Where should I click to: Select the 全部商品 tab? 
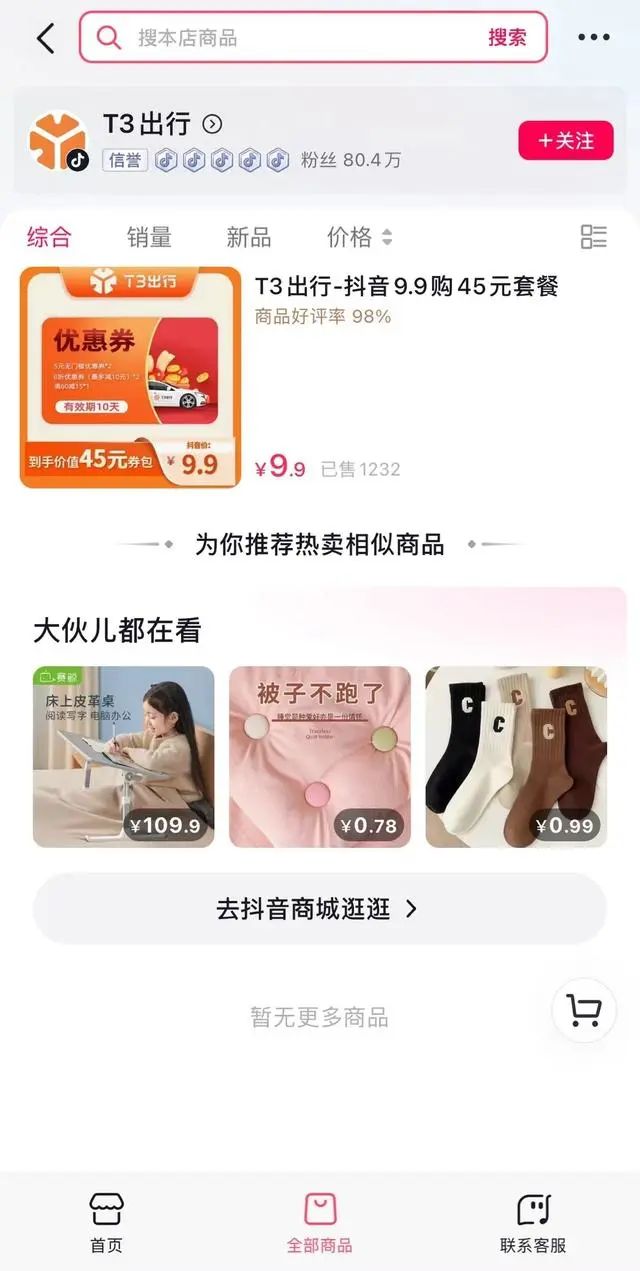click(319, 1222)
